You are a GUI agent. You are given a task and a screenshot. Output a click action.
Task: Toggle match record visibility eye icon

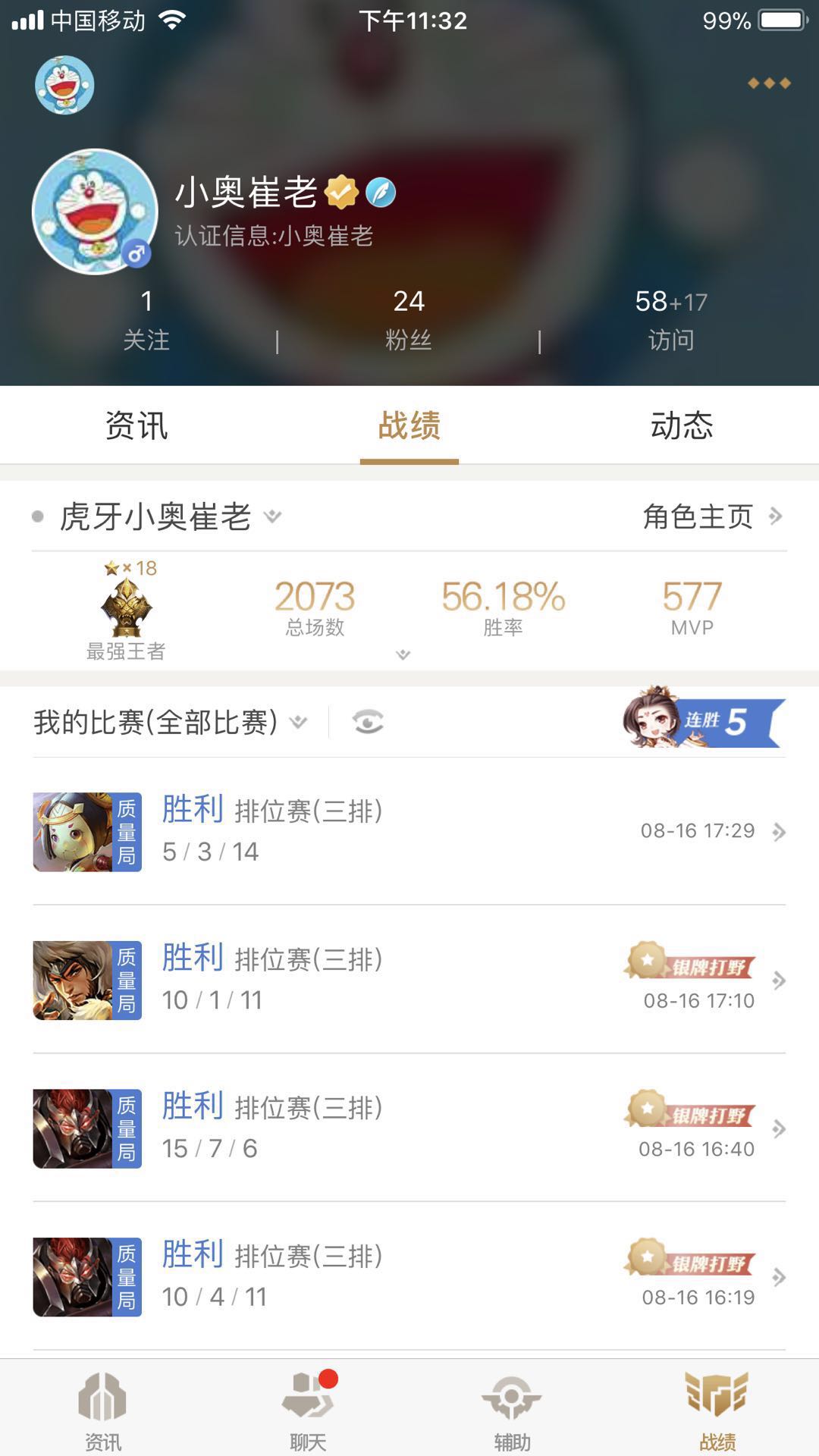click(368, 722)
